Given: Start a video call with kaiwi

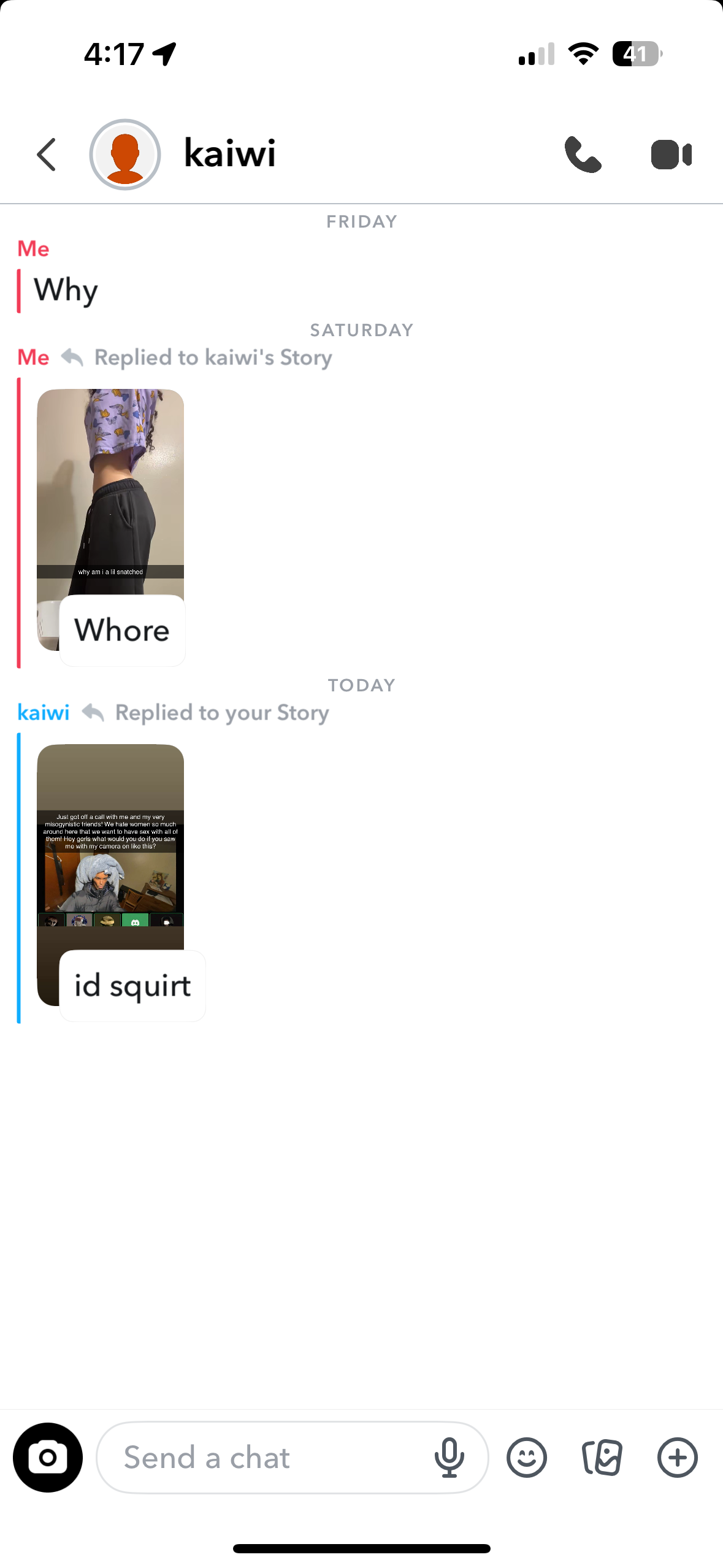Looking at the screenshot, I should click(671, 155).
